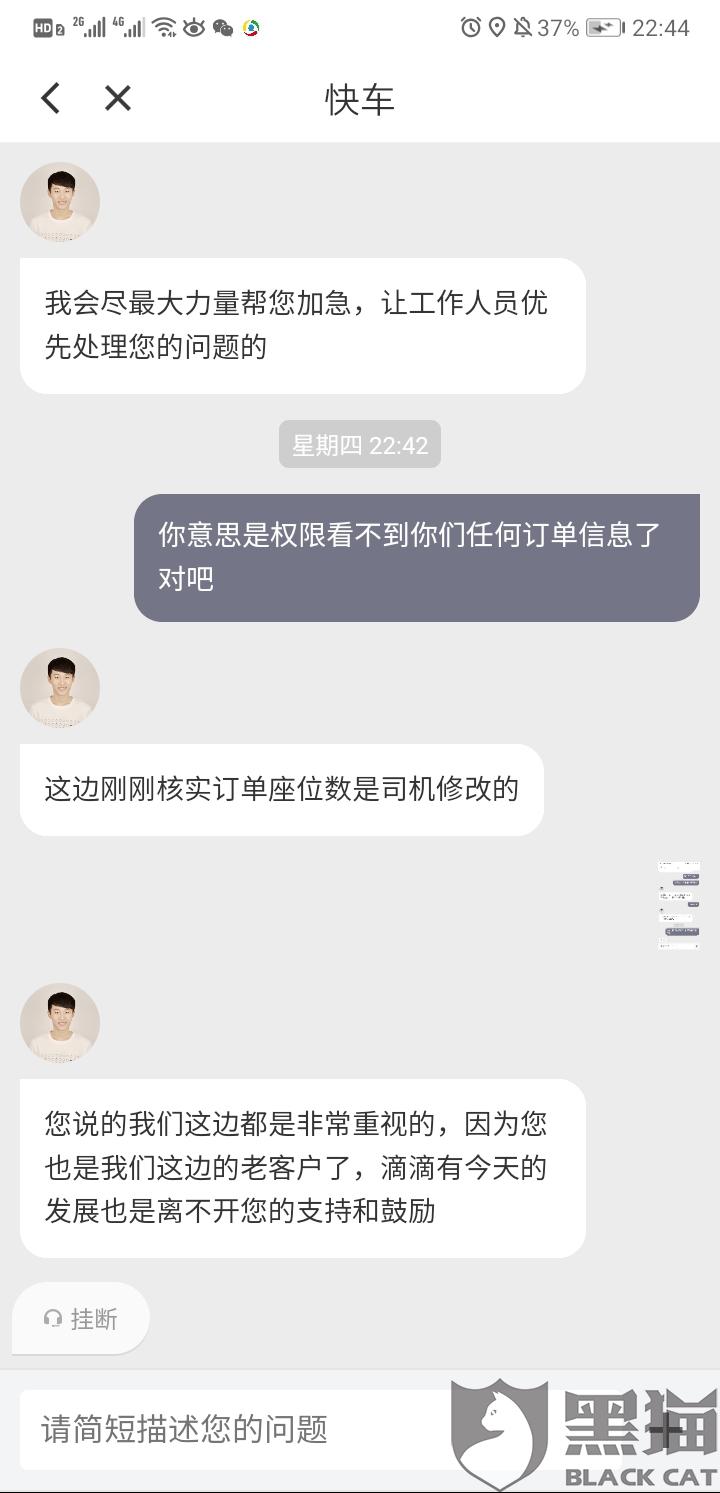720x1493 pixels.
Task: Go back using the arrow icon
Action: click(50, 98)
